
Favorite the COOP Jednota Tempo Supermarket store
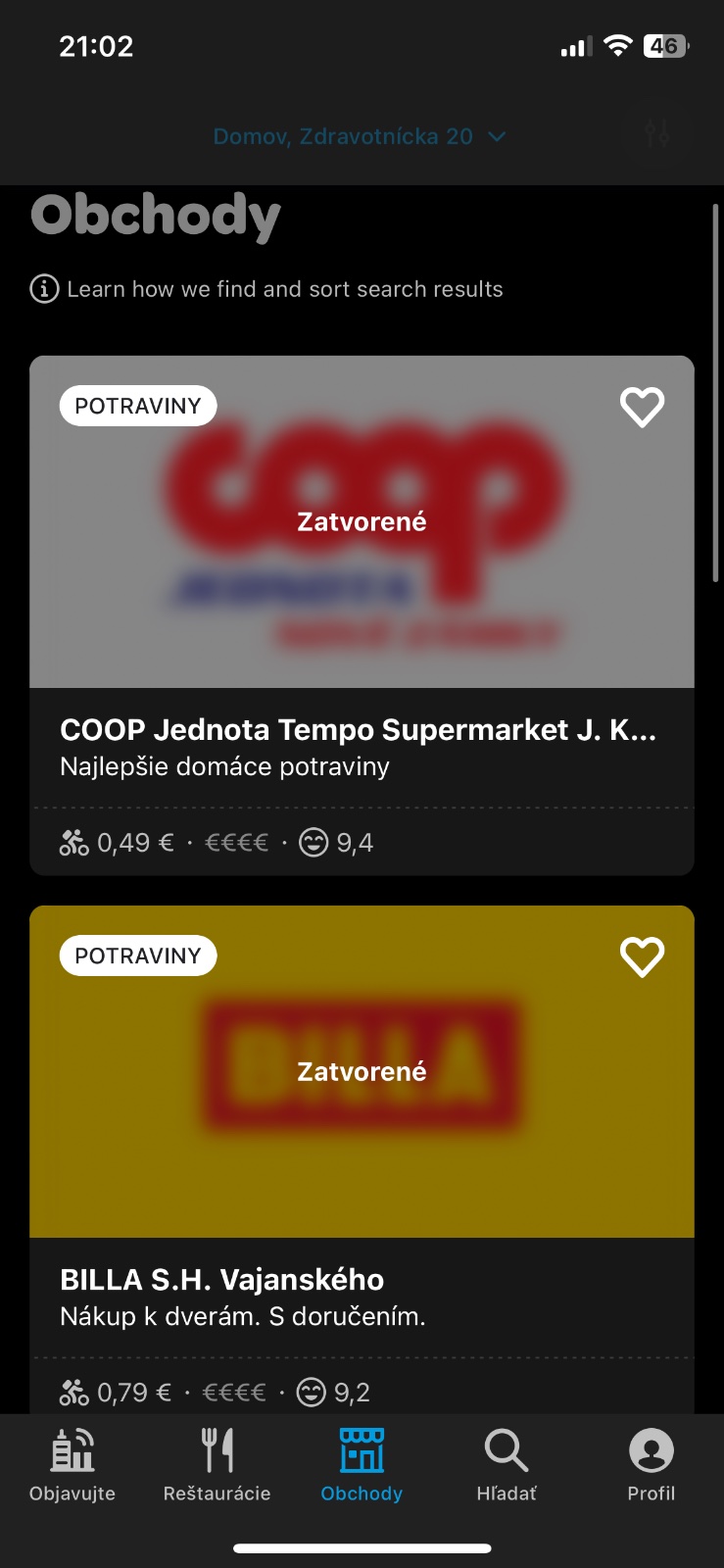point(642,407)
